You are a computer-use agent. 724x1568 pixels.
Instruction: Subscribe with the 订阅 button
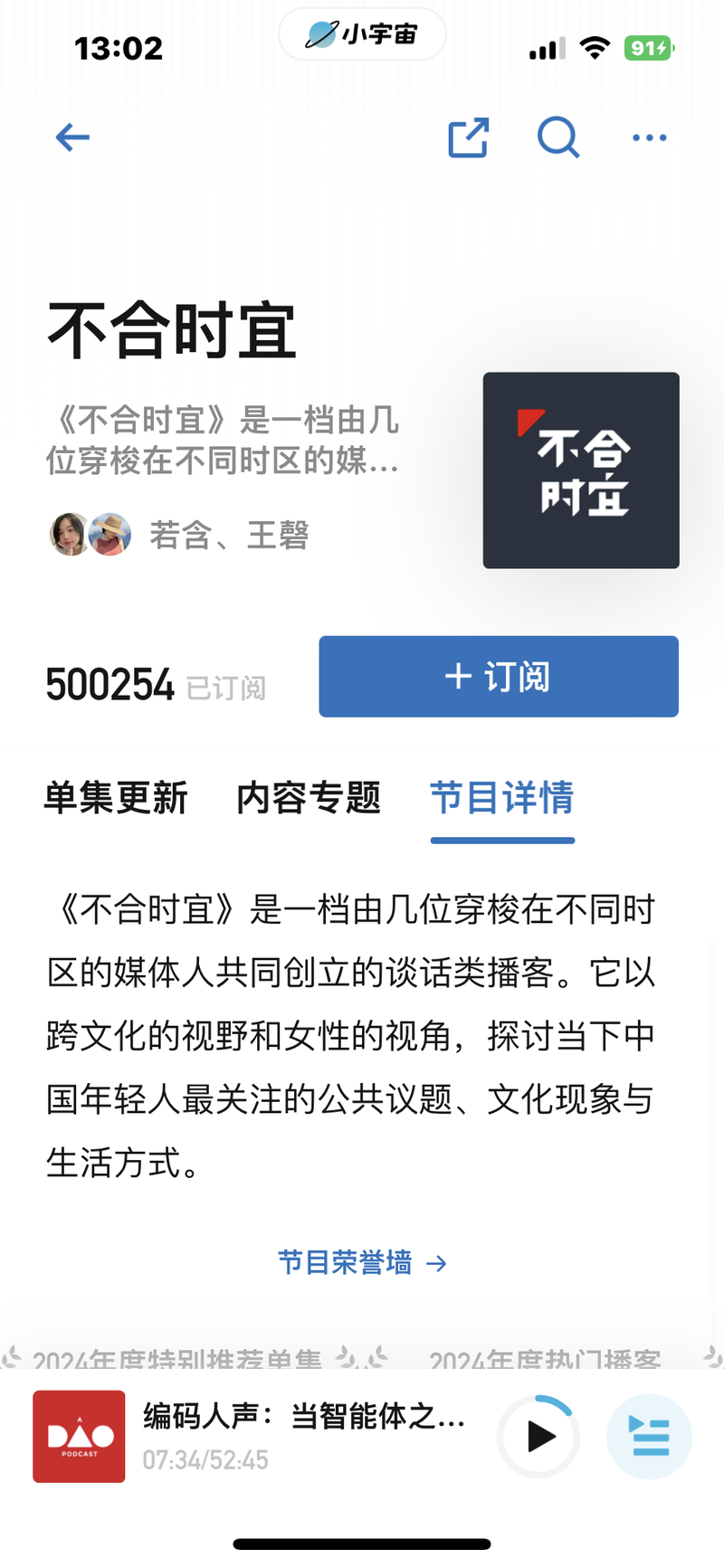499,677
